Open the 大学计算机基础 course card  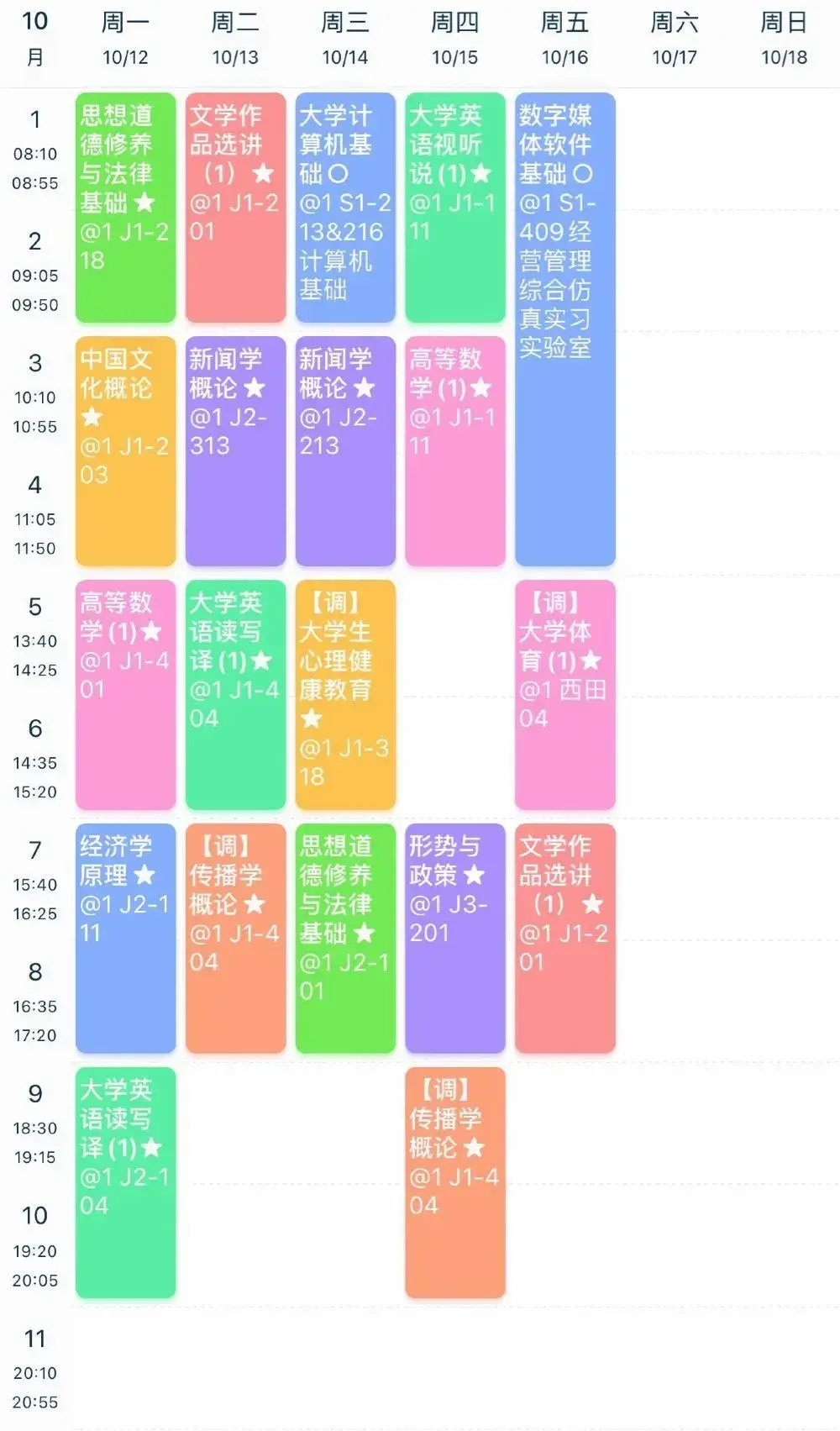345,208
